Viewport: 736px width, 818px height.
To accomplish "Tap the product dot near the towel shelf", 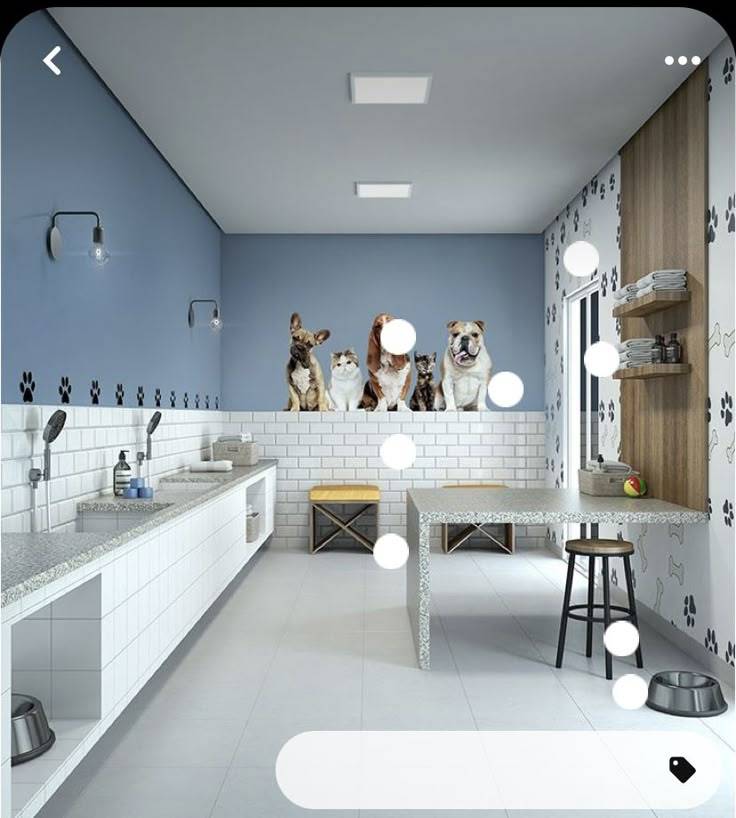I will coord(601,359).
